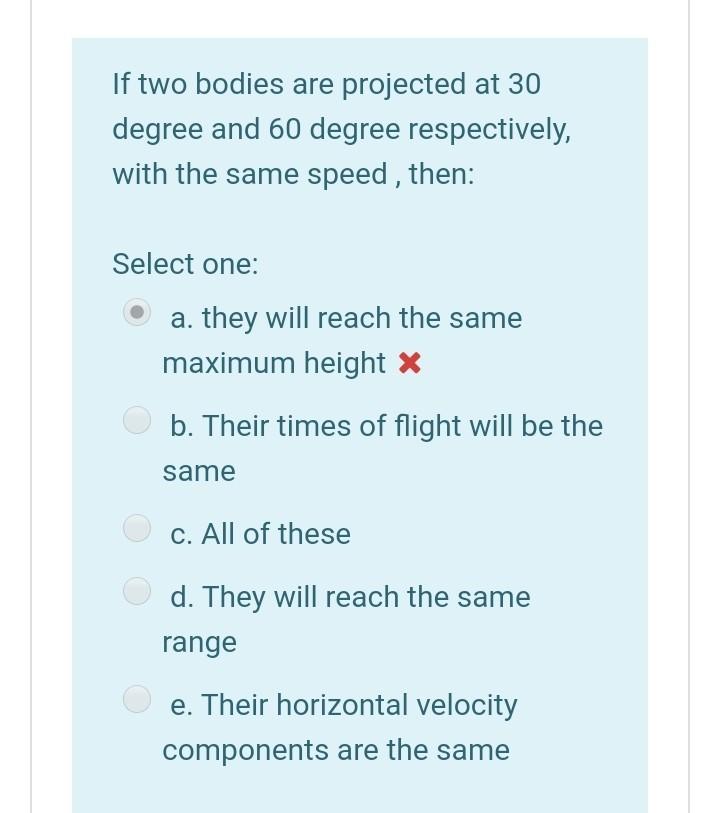Select option d same range
The image size is (720, 813).
(137, 591)
